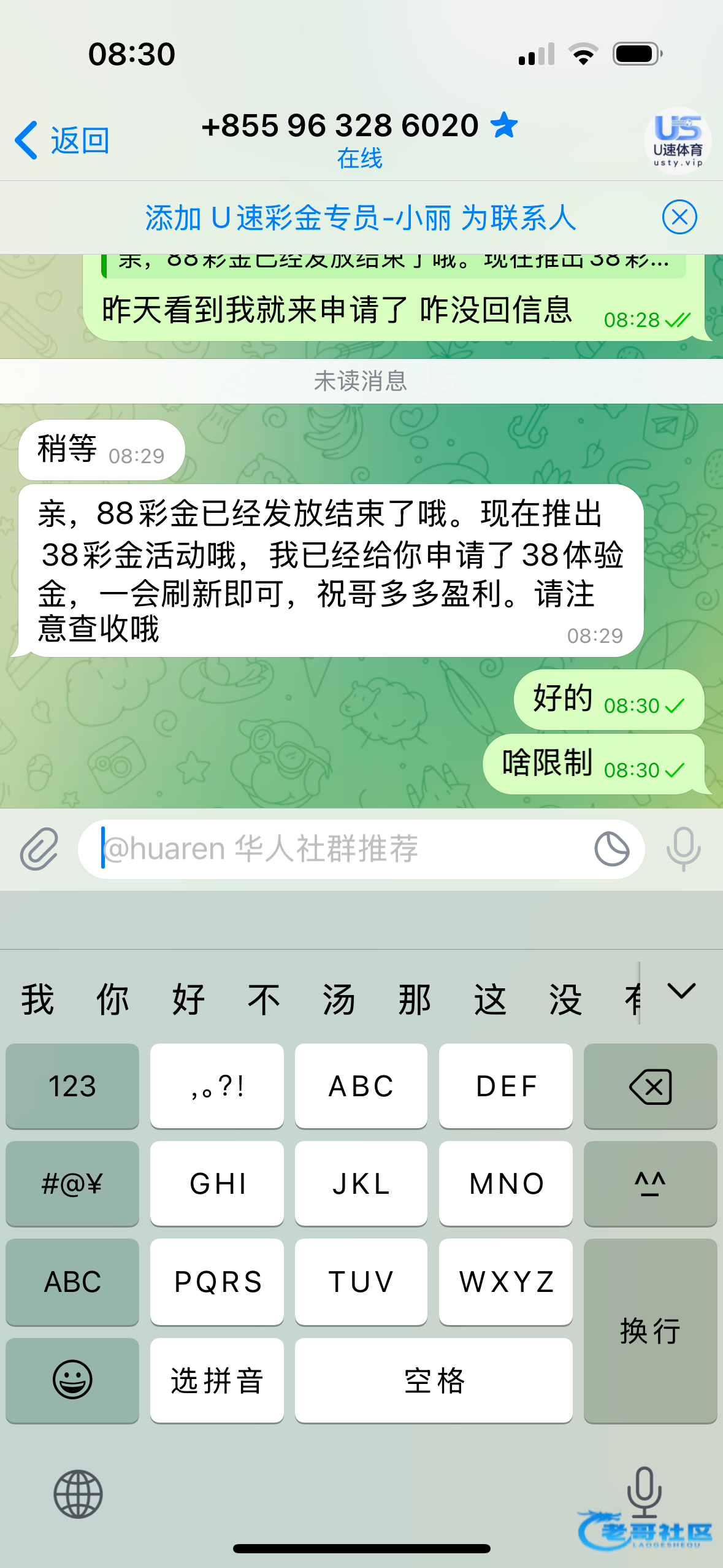Open the sticker panel icon
The width and height of the screenshot is (723, 1568).
tap(611, 849)
